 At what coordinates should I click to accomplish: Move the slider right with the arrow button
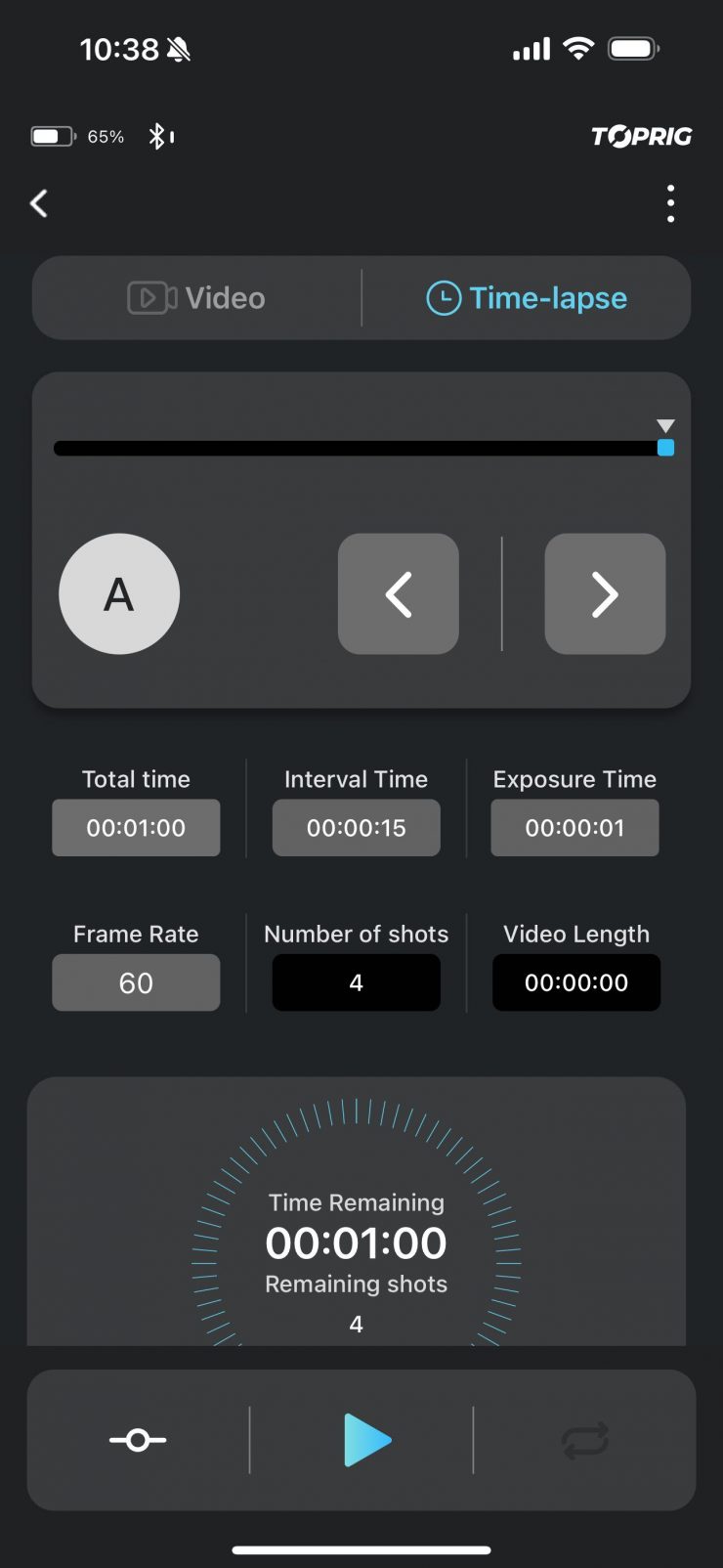(x=605, y=593)
